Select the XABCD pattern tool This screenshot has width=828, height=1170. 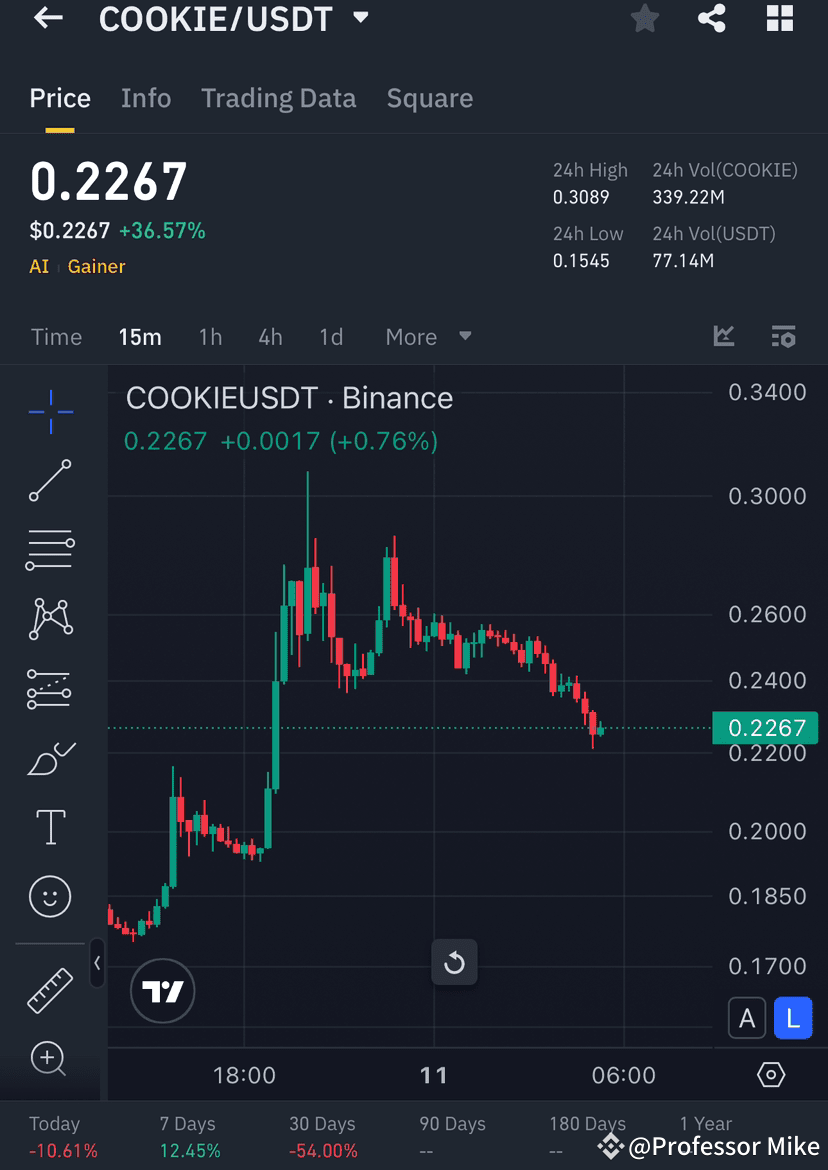click(48, 619)
